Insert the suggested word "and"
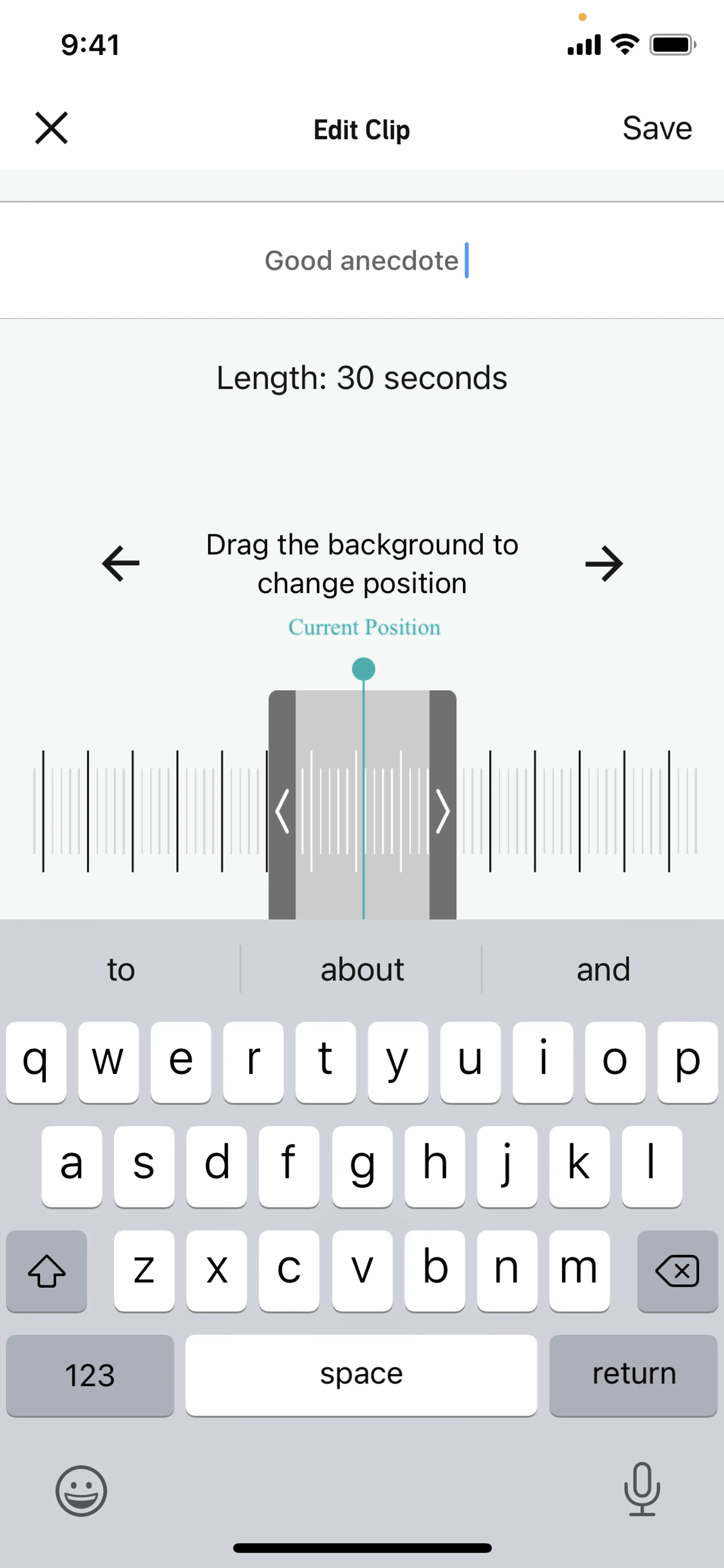Screen dimensions: 724x1568 [x=602, y=969]
